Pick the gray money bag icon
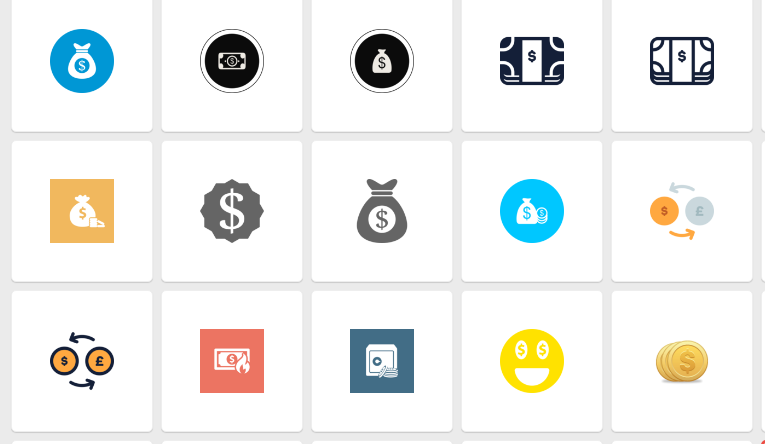The width and height of the screenshot is (765, 444). 382,211
